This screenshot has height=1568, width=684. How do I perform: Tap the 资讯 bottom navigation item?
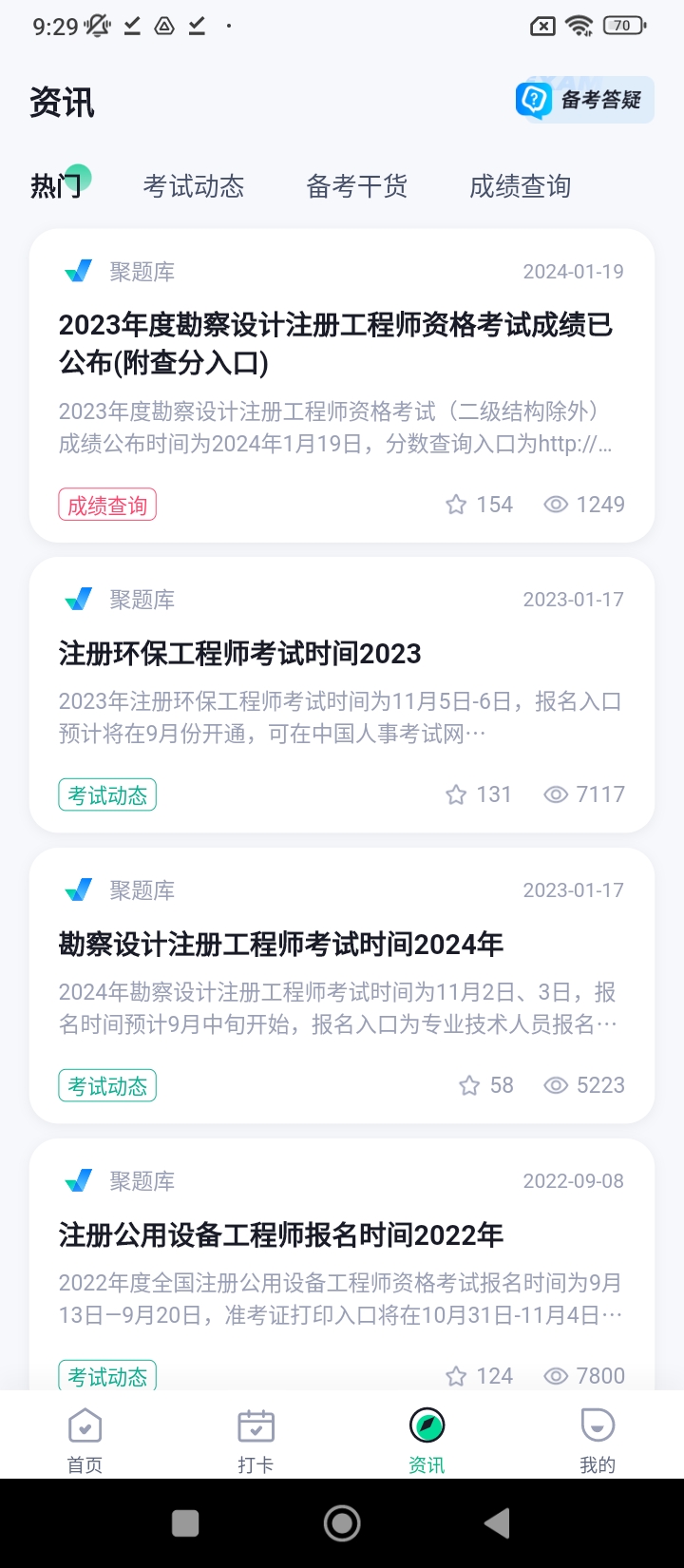(427, 1440)
